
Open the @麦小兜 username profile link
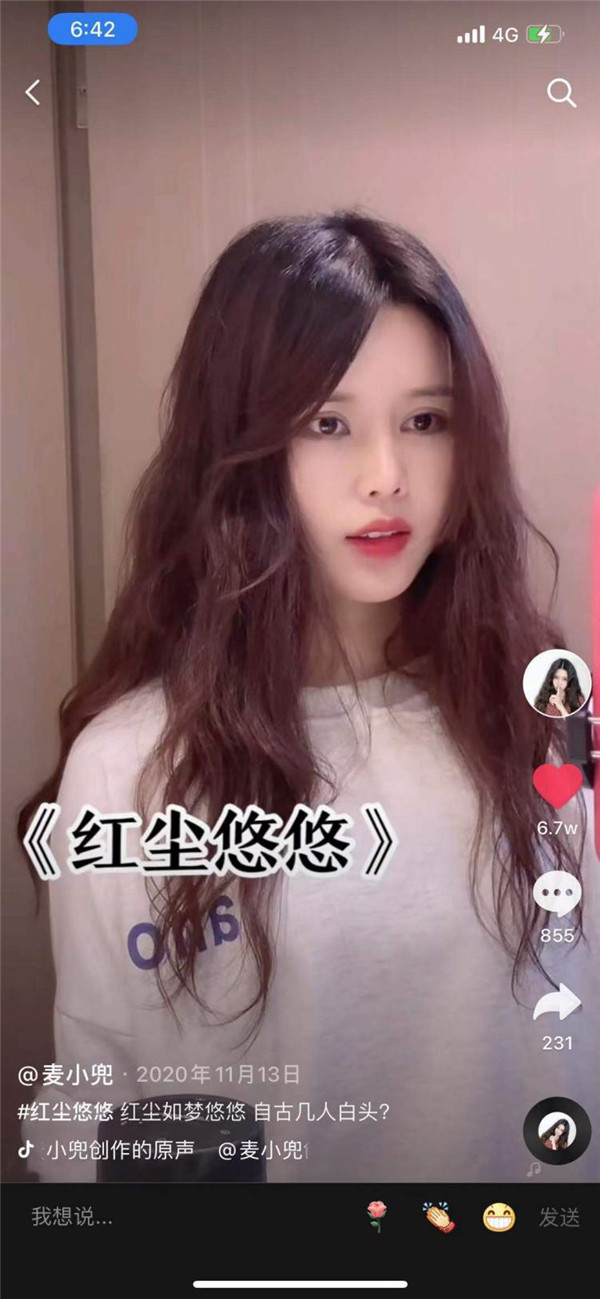point(66,1075)
